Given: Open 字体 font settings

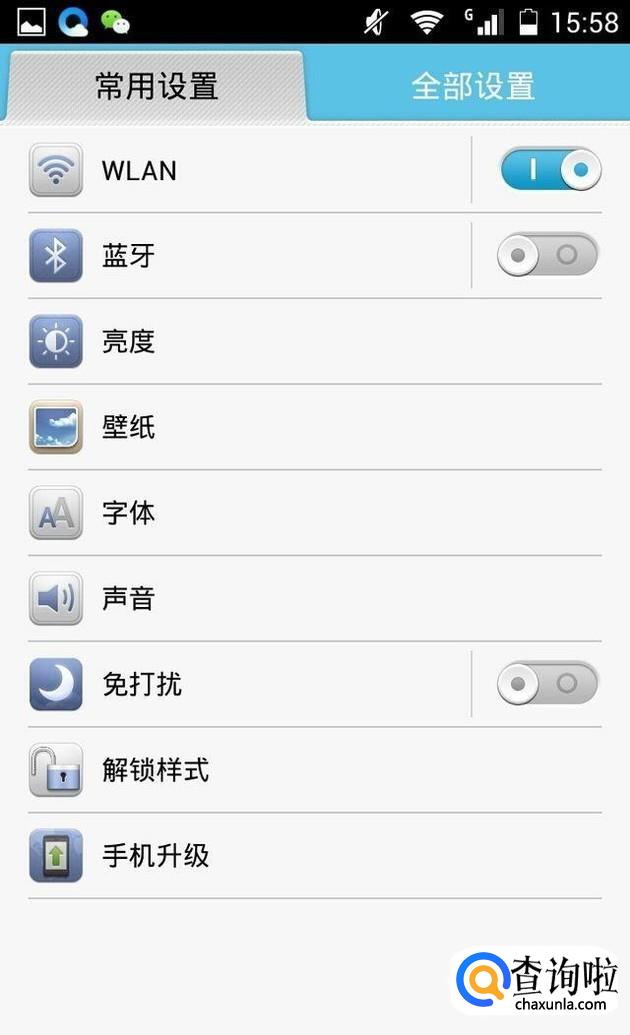Looking at the screenshot, I should coord(300,513).
